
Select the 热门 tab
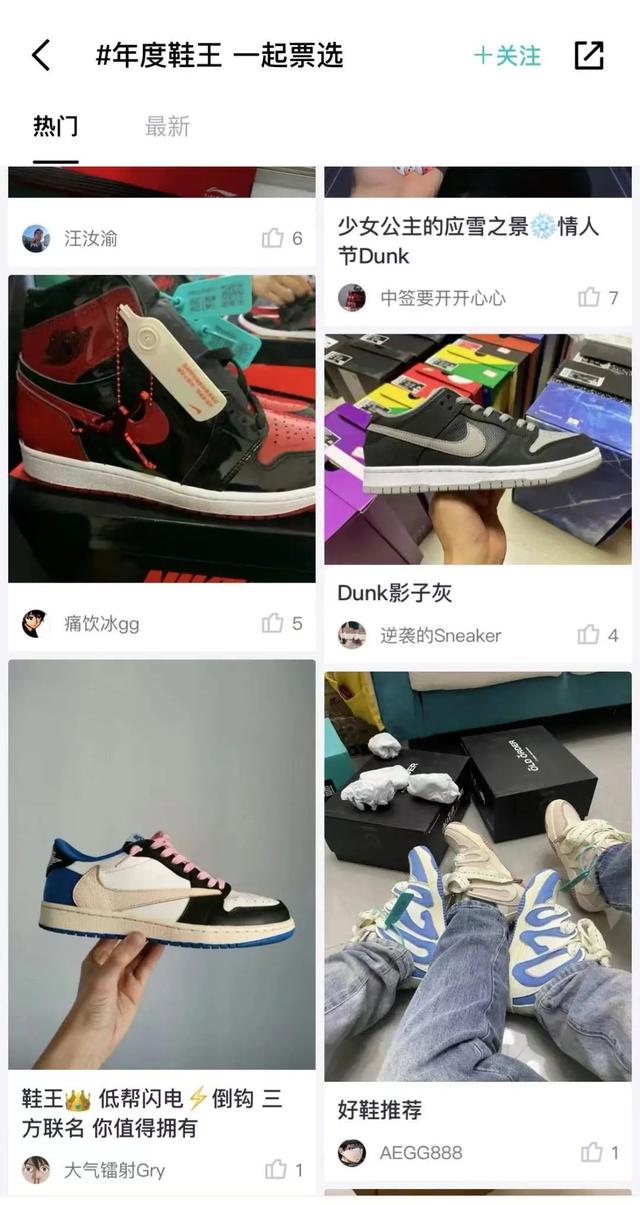pyautogui.click(x=55, y=127)
